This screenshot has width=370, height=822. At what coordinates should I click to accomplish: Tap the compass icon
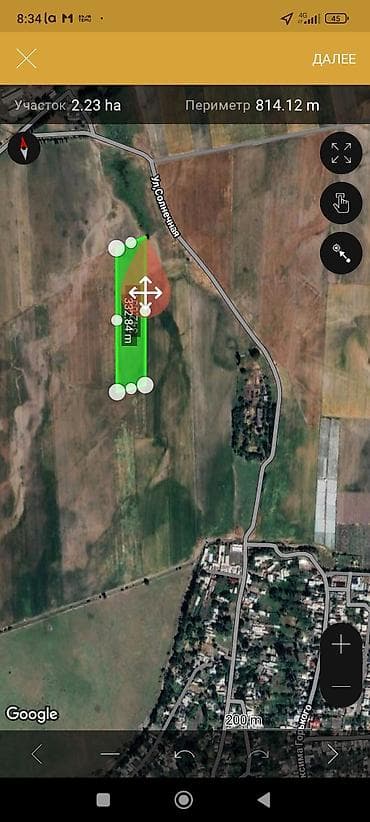coord(24,148)
